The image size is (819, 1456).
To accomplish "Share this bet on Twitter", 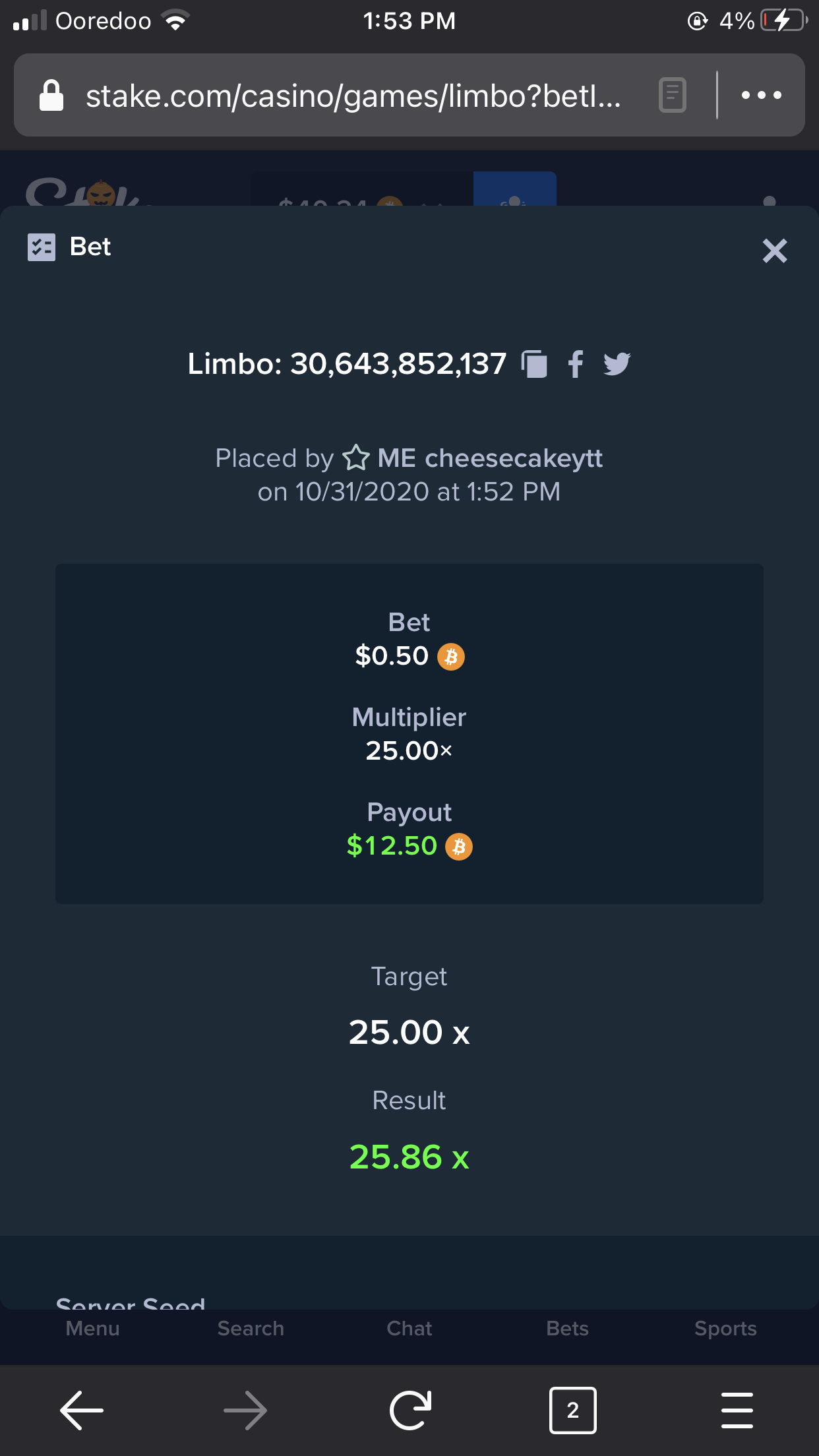I will [x=617, y=364].
